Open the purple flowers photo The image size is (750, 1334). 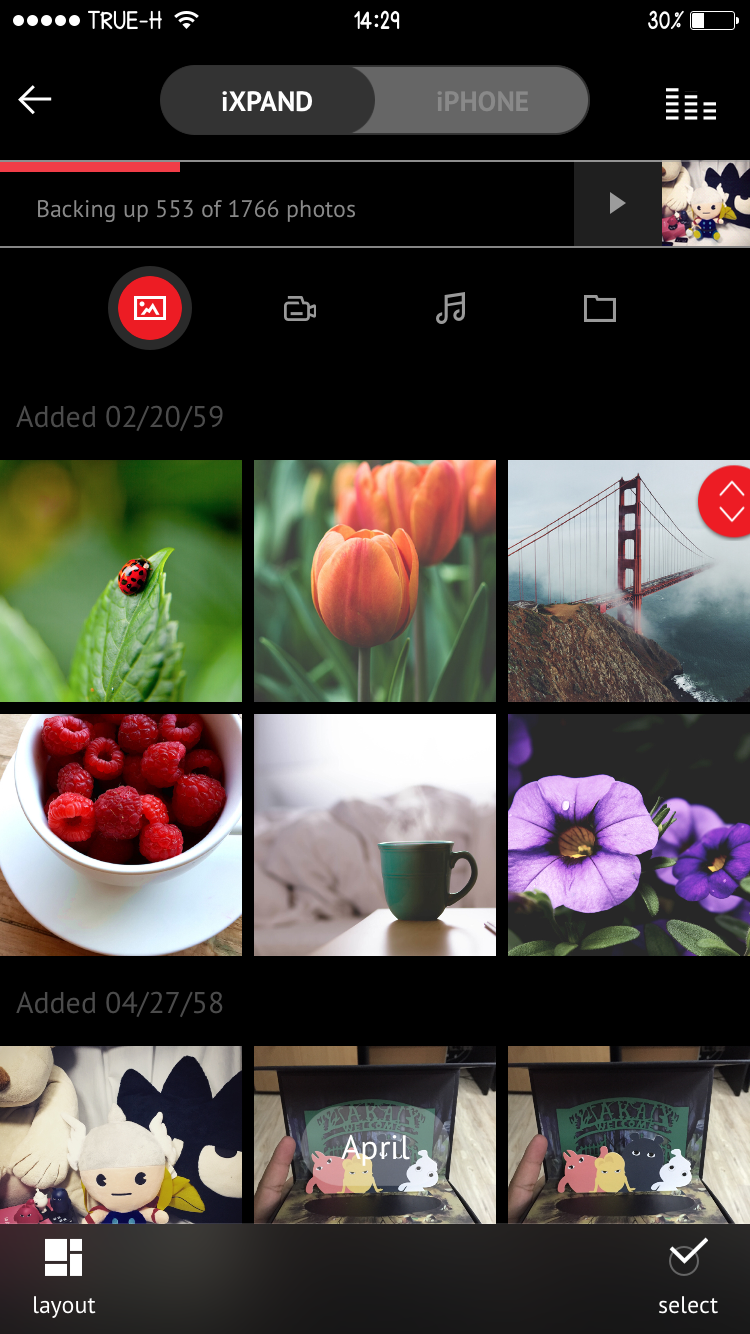[629, 835]
